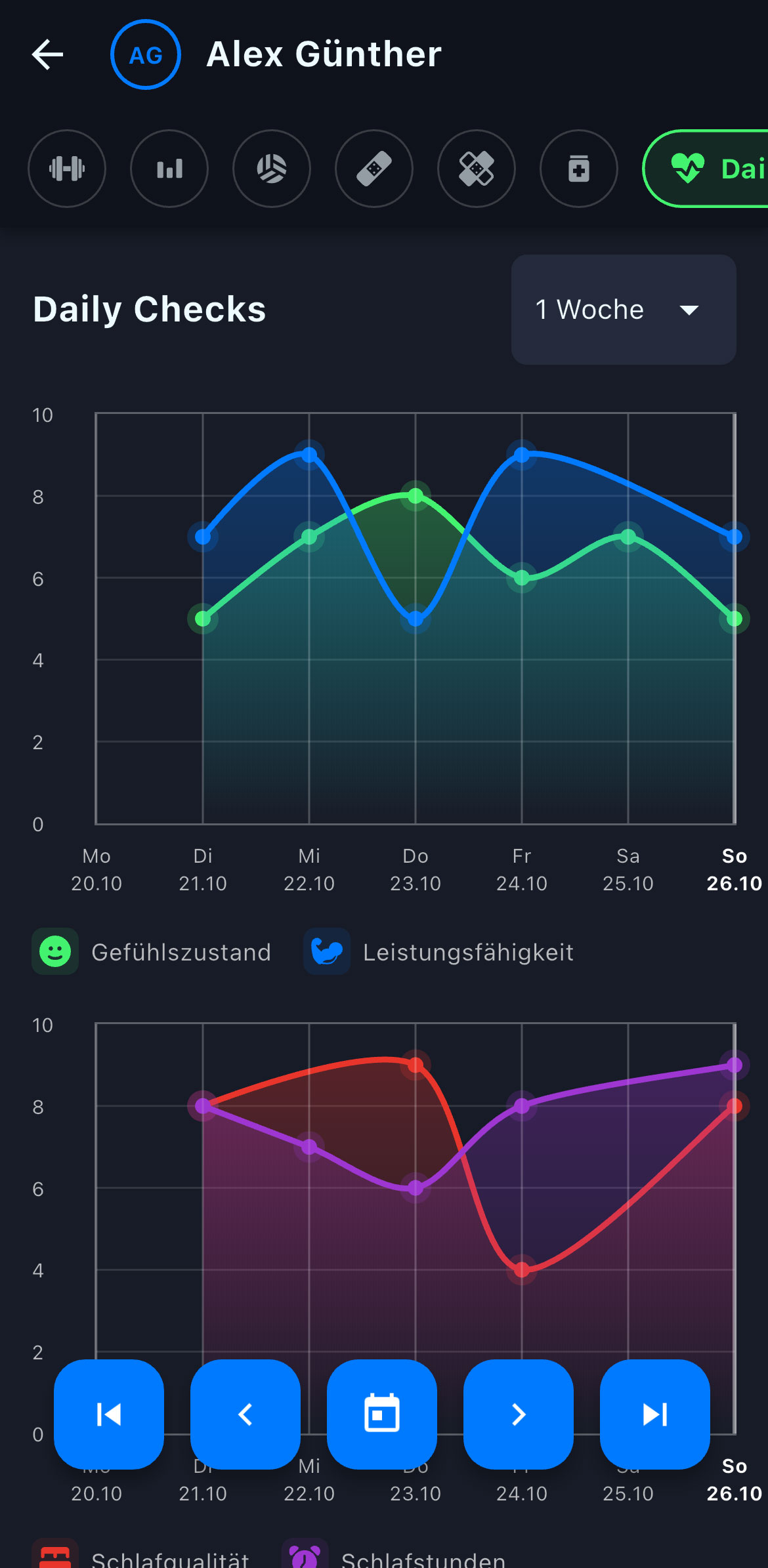Jump to the latest week

pos(655,1414)
